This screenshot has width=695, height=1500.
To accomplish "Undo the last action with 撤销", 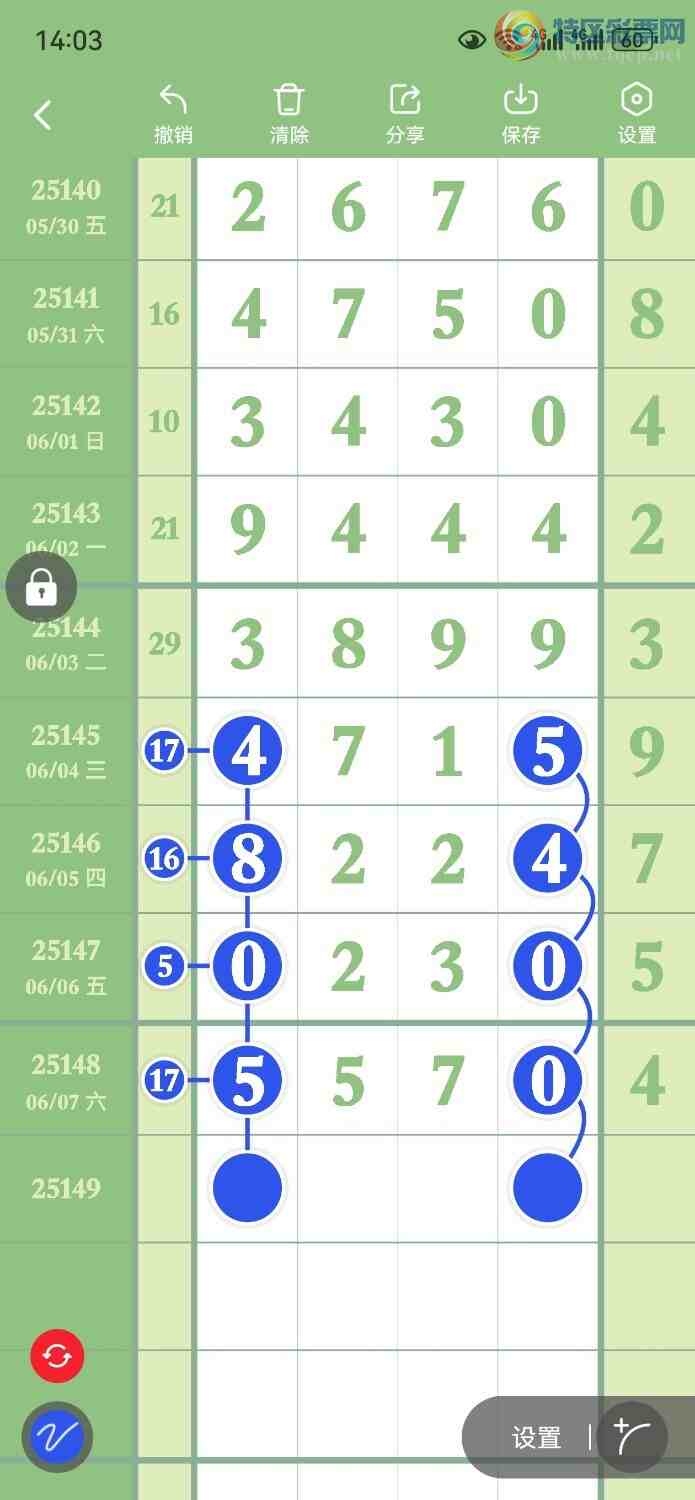I will click(x=173, y=115).
